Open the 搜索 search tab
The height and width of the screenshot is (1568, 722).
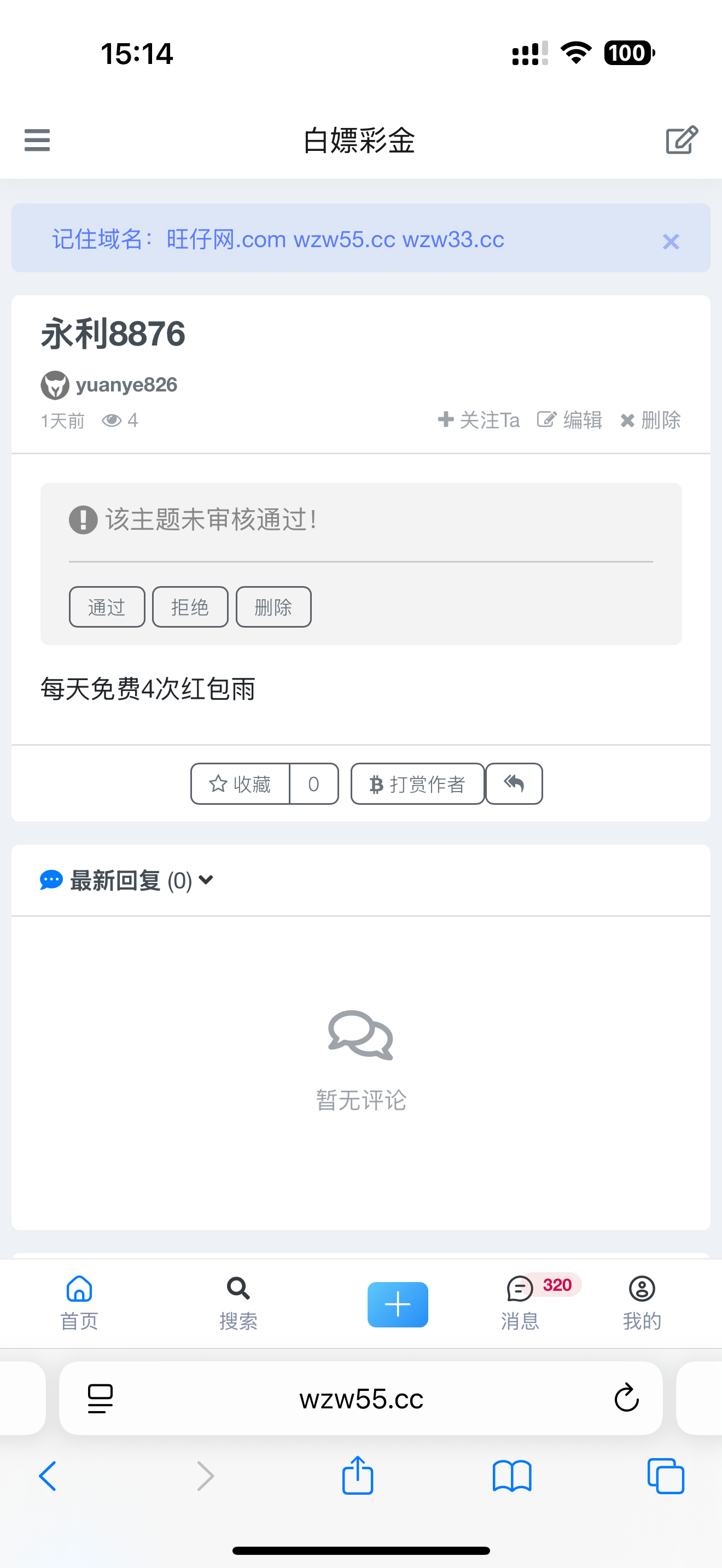point(238,1303)
